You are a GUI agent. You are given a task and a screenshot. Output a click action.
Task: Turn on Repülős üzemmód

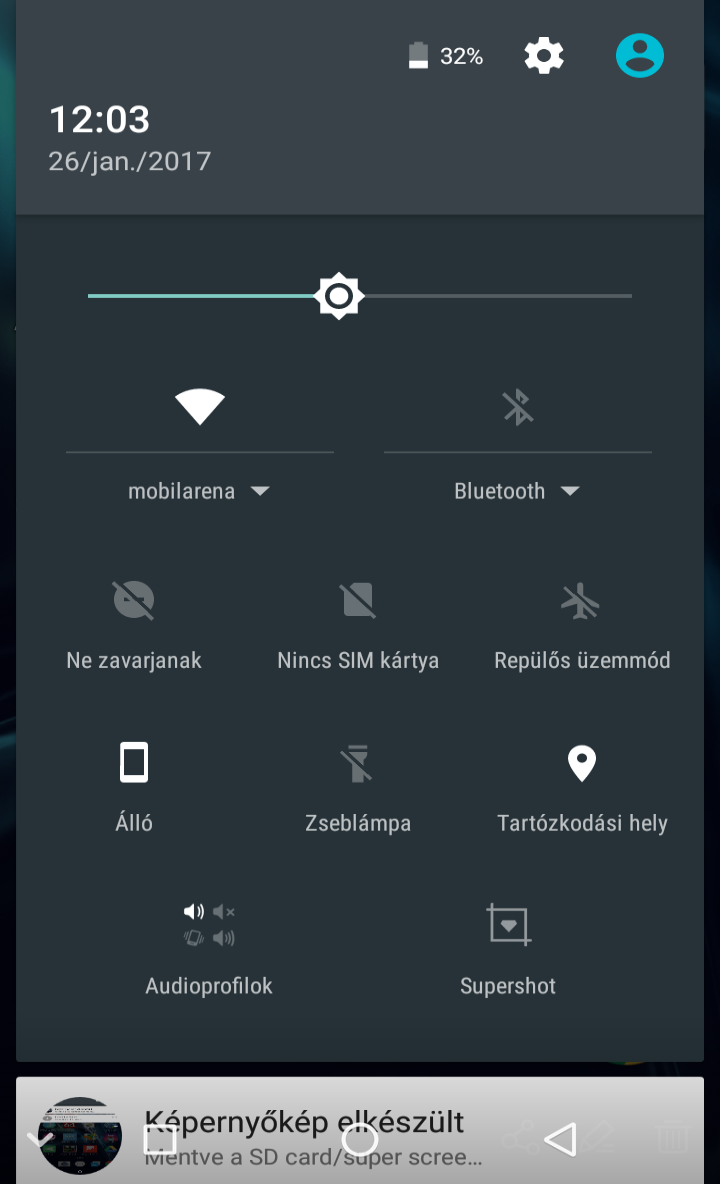click(582, 625)
